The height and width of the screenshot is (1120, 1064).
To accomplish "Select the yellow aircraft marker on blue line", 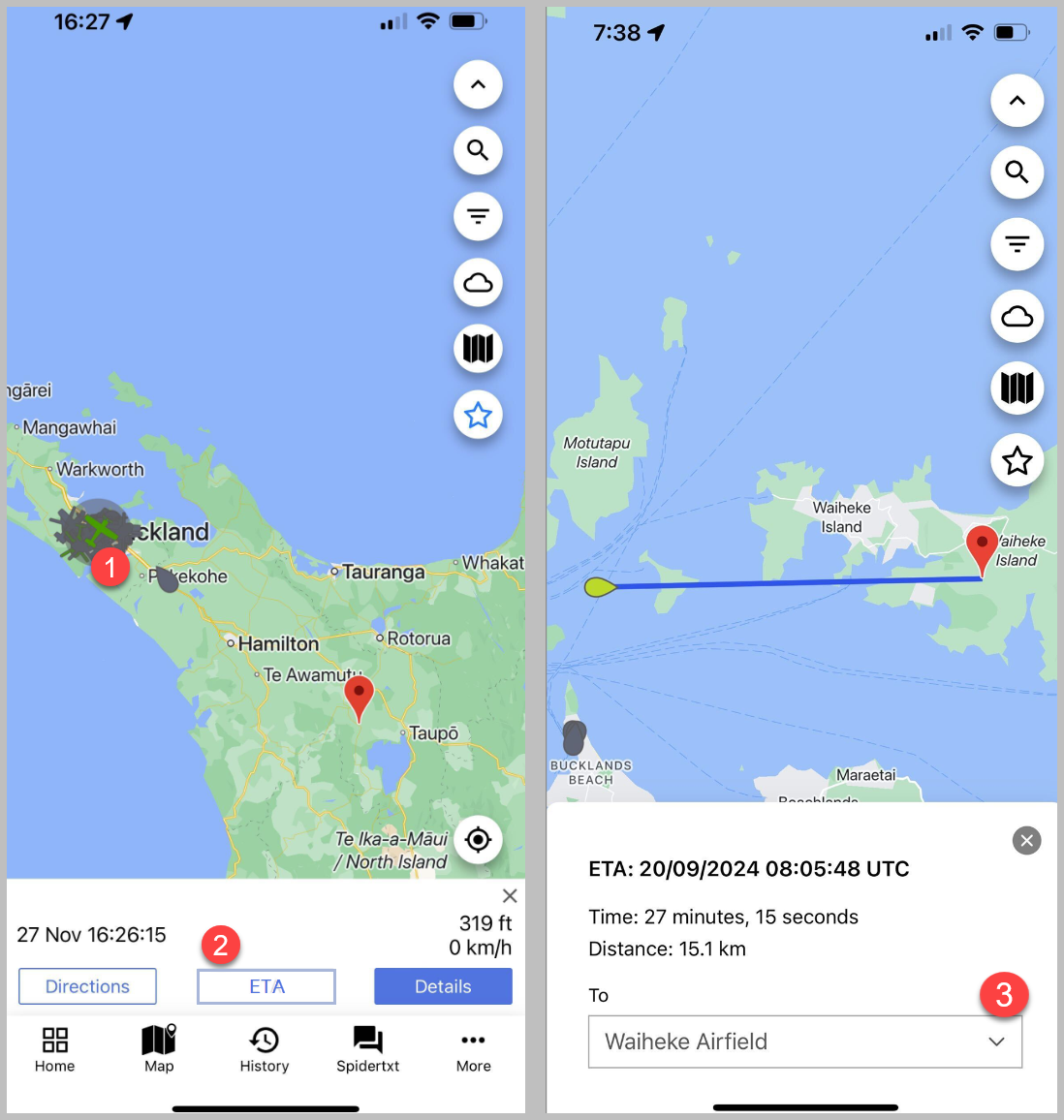I will pos(599,586).
